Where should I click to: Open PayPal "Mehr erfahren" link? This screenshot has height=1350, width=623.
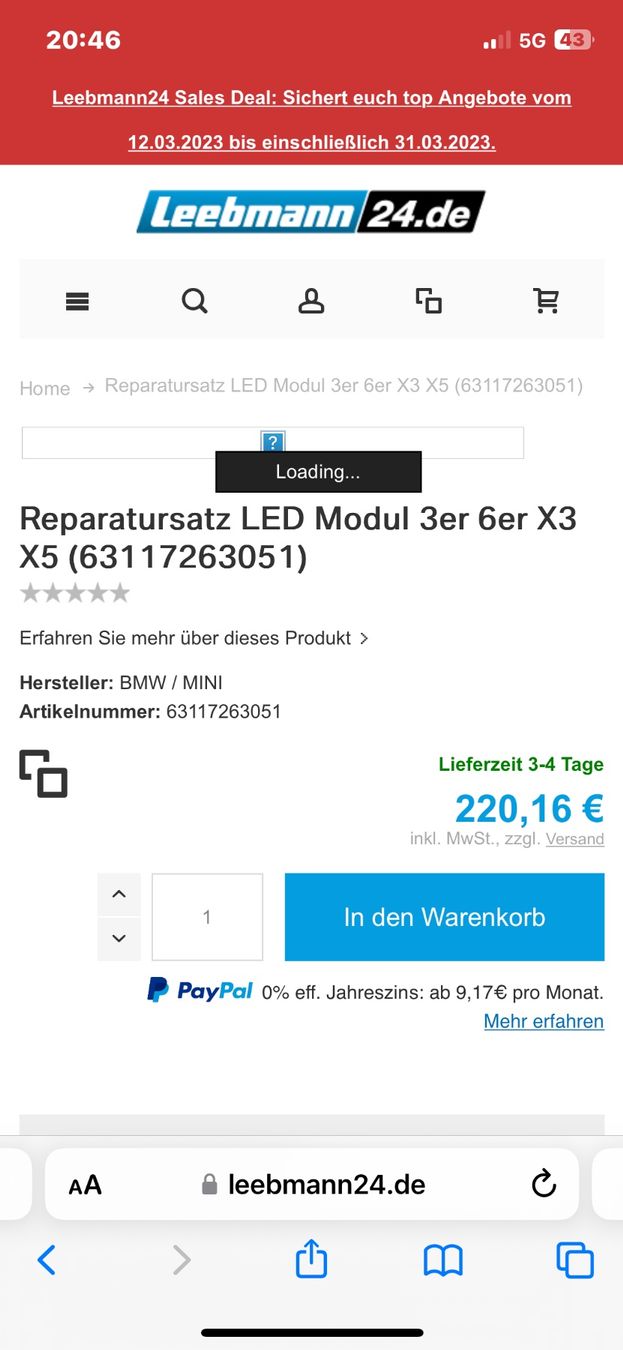543,1021
